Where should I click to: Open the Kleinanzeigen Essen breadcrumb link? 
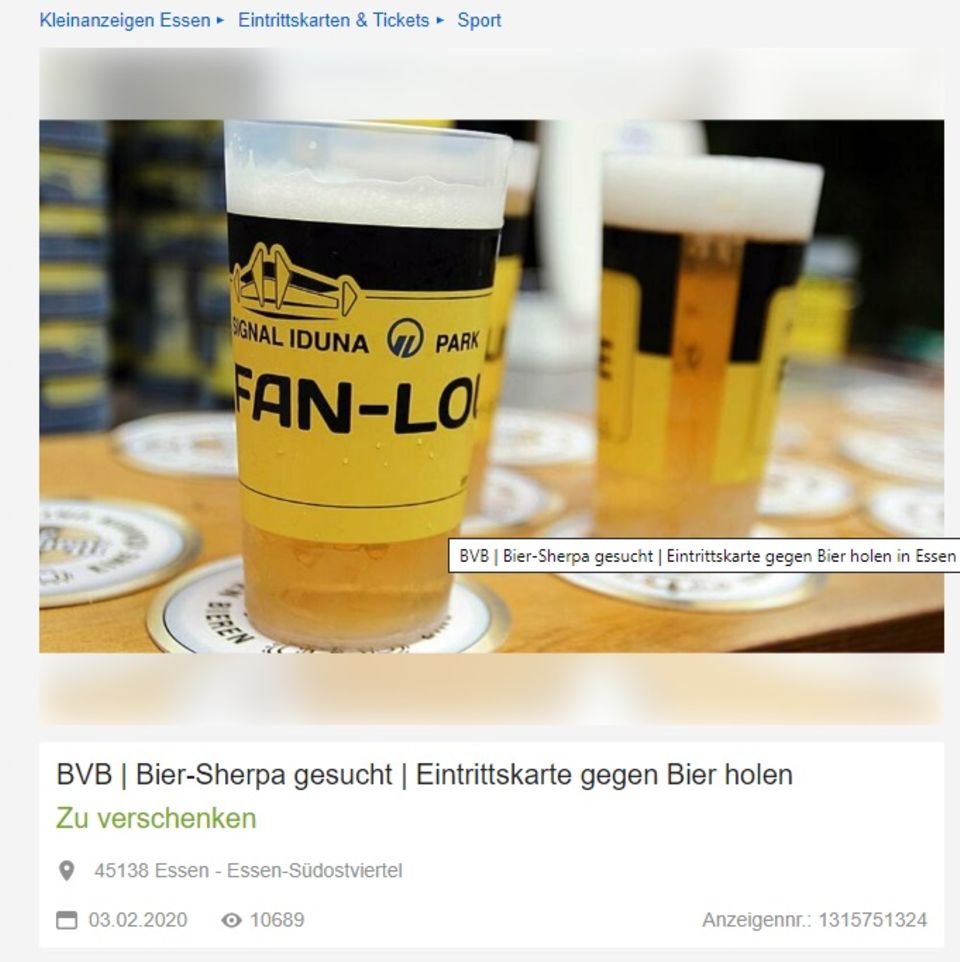[124, 20]
